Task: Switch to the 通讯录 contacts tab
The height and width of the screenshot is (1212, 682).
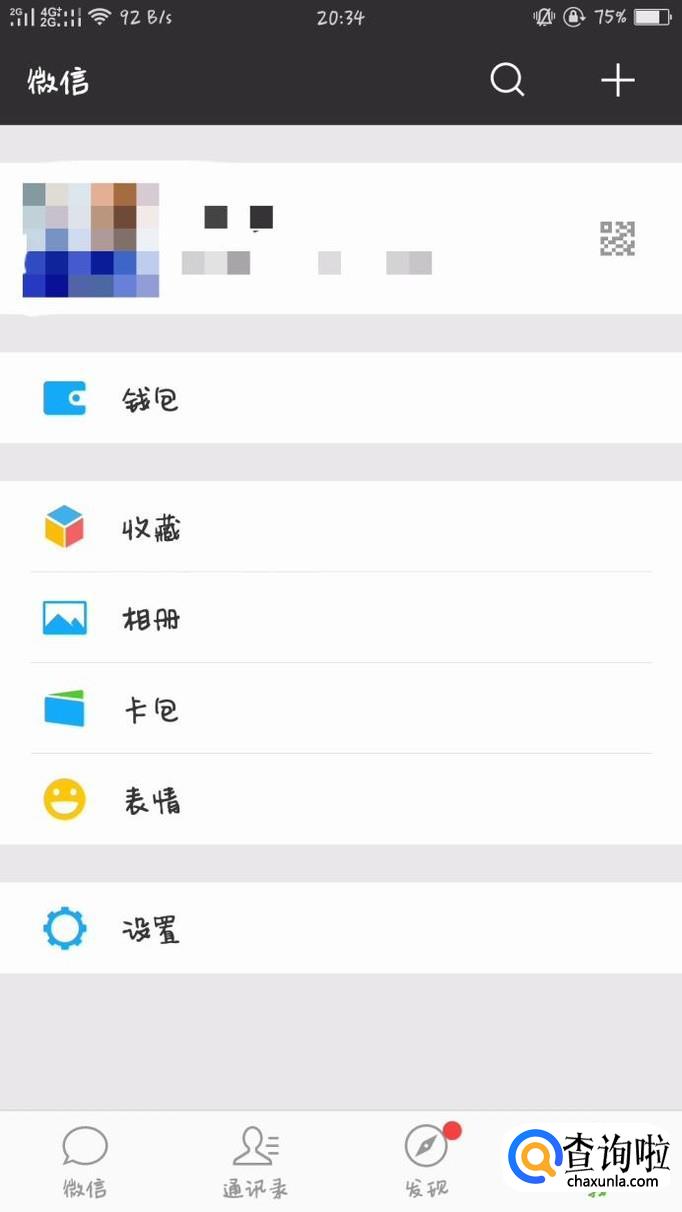Action: 255,1162
